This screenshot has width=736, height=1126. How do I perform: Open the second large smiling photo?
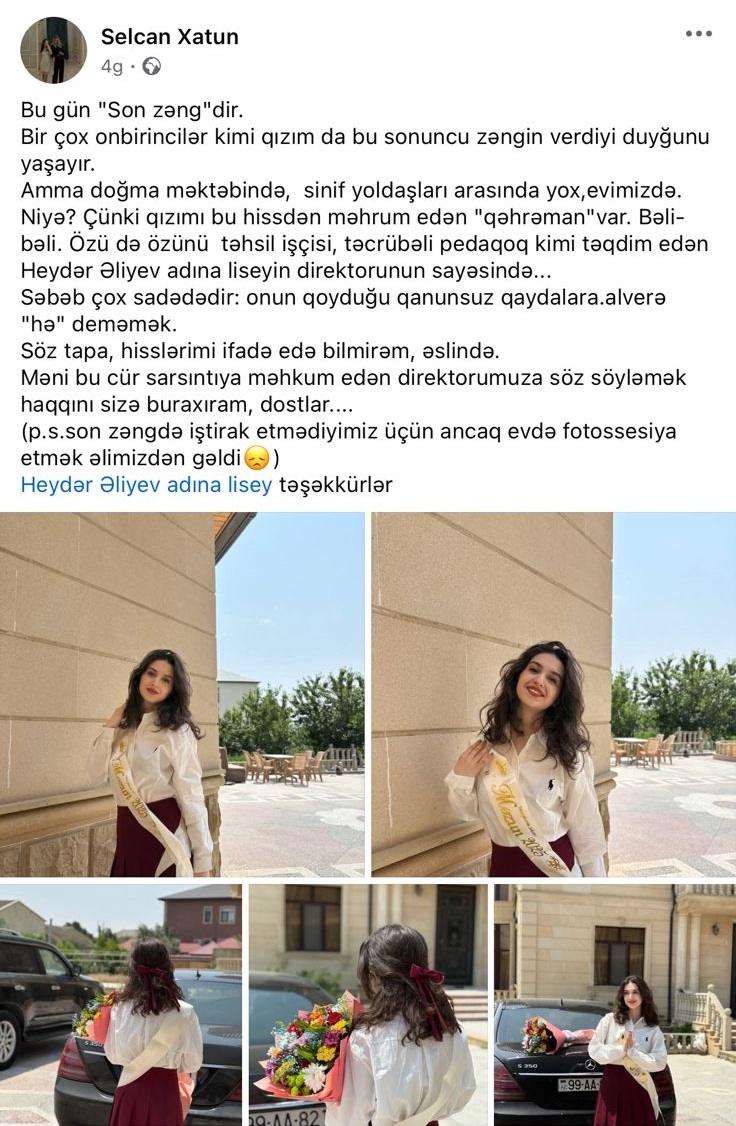coord(553,694)
